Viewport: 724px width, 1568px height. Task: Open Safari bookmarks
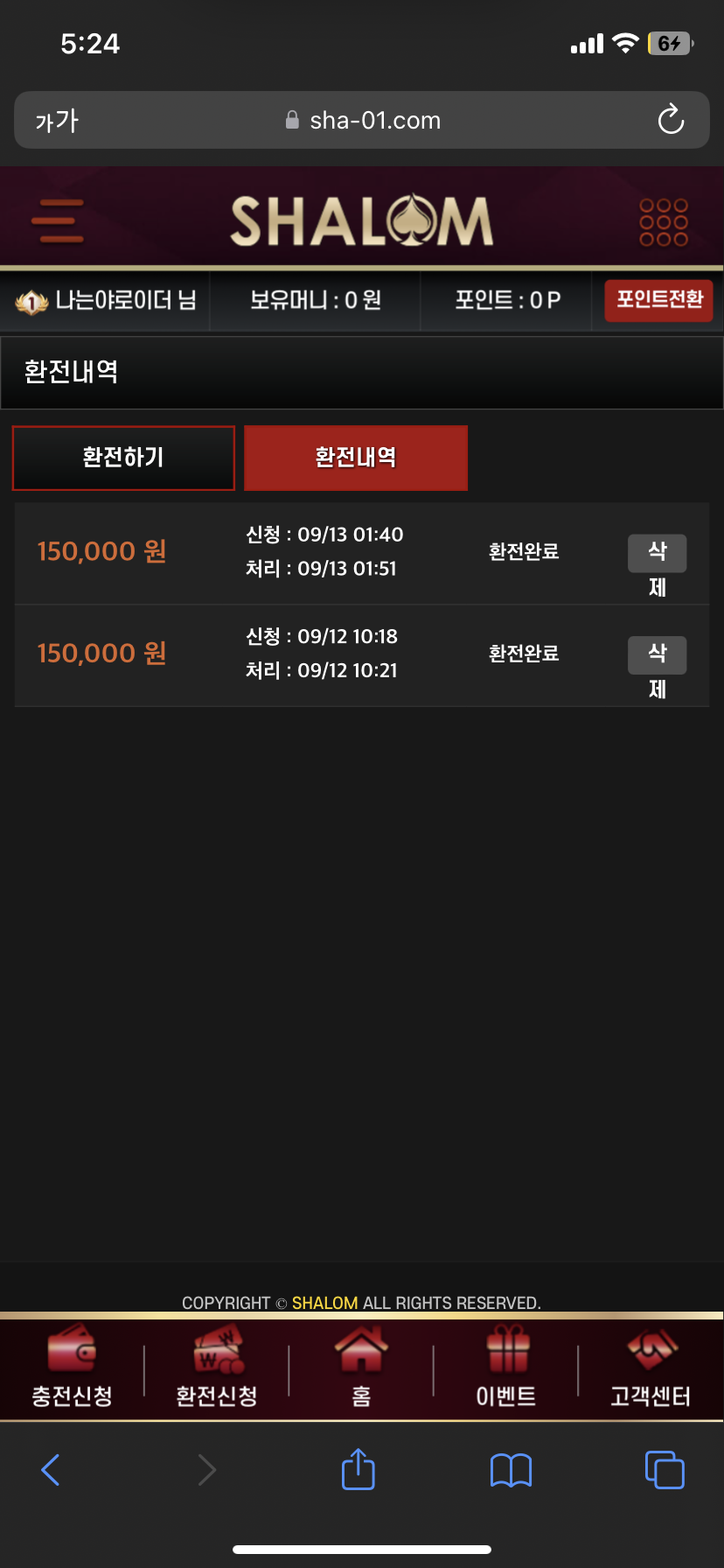pyautogui.click(x=512, y=1470)
